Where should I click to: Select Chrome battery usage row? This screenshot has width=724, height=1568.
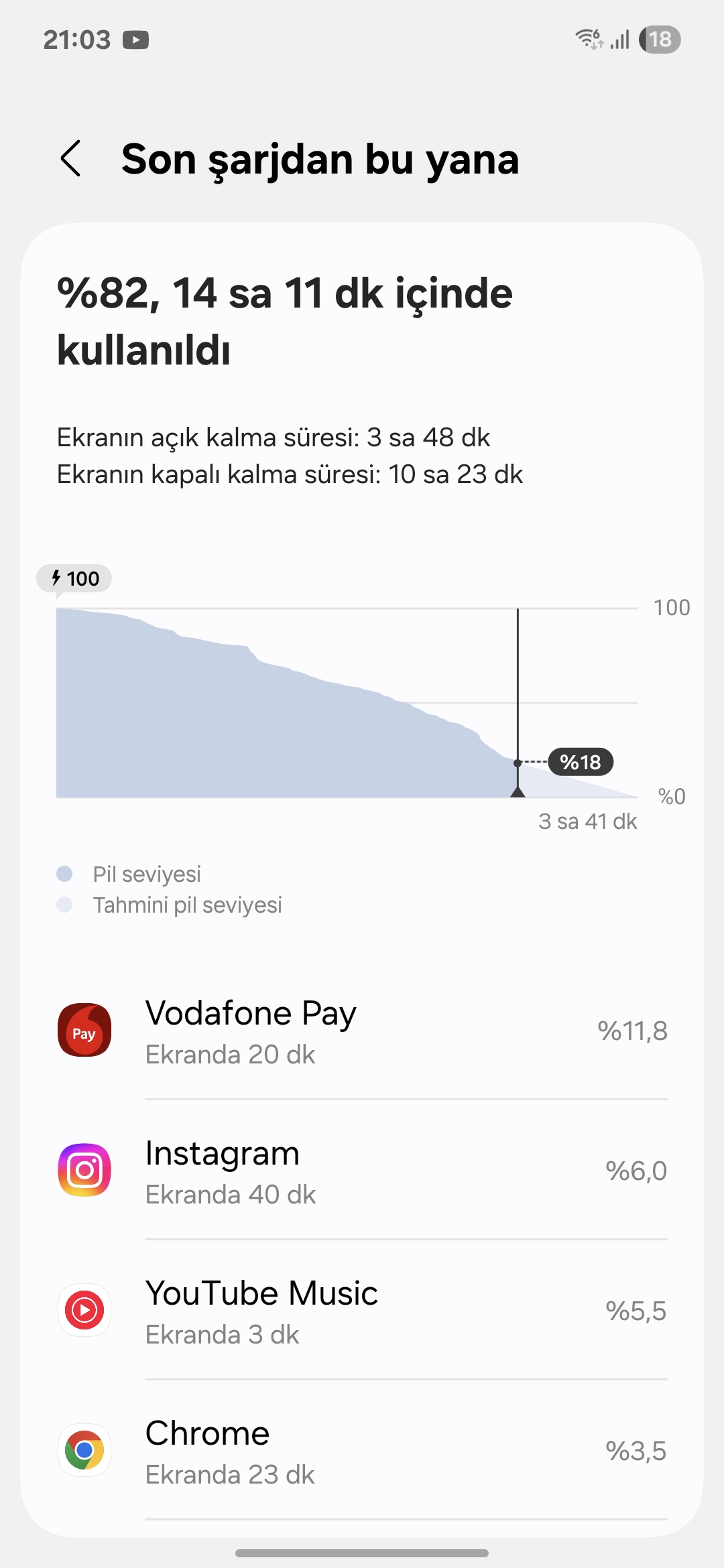coord(362,1450)
